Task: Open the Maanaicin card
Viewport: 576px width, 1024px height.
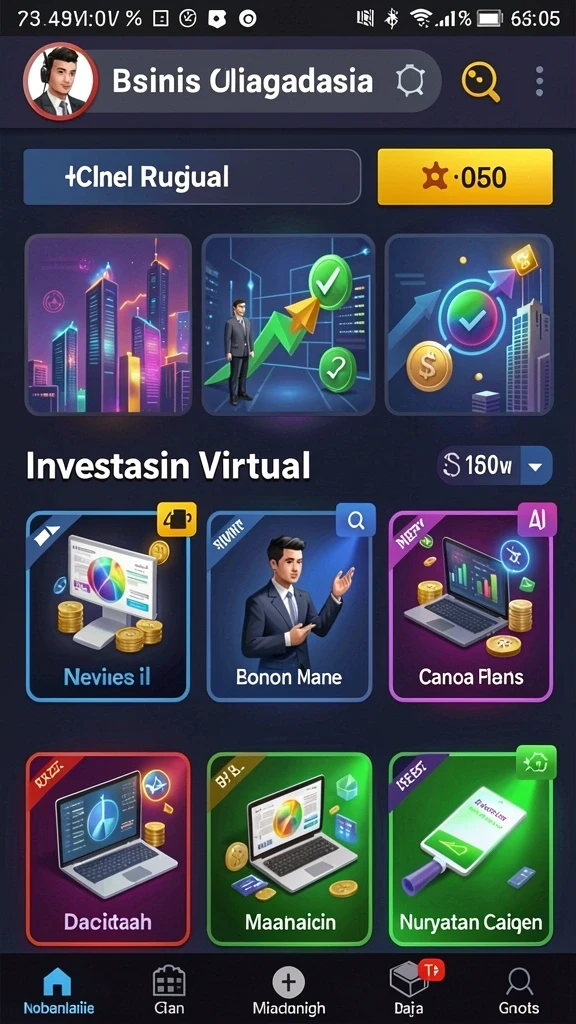Action: (x=289, y=849)
